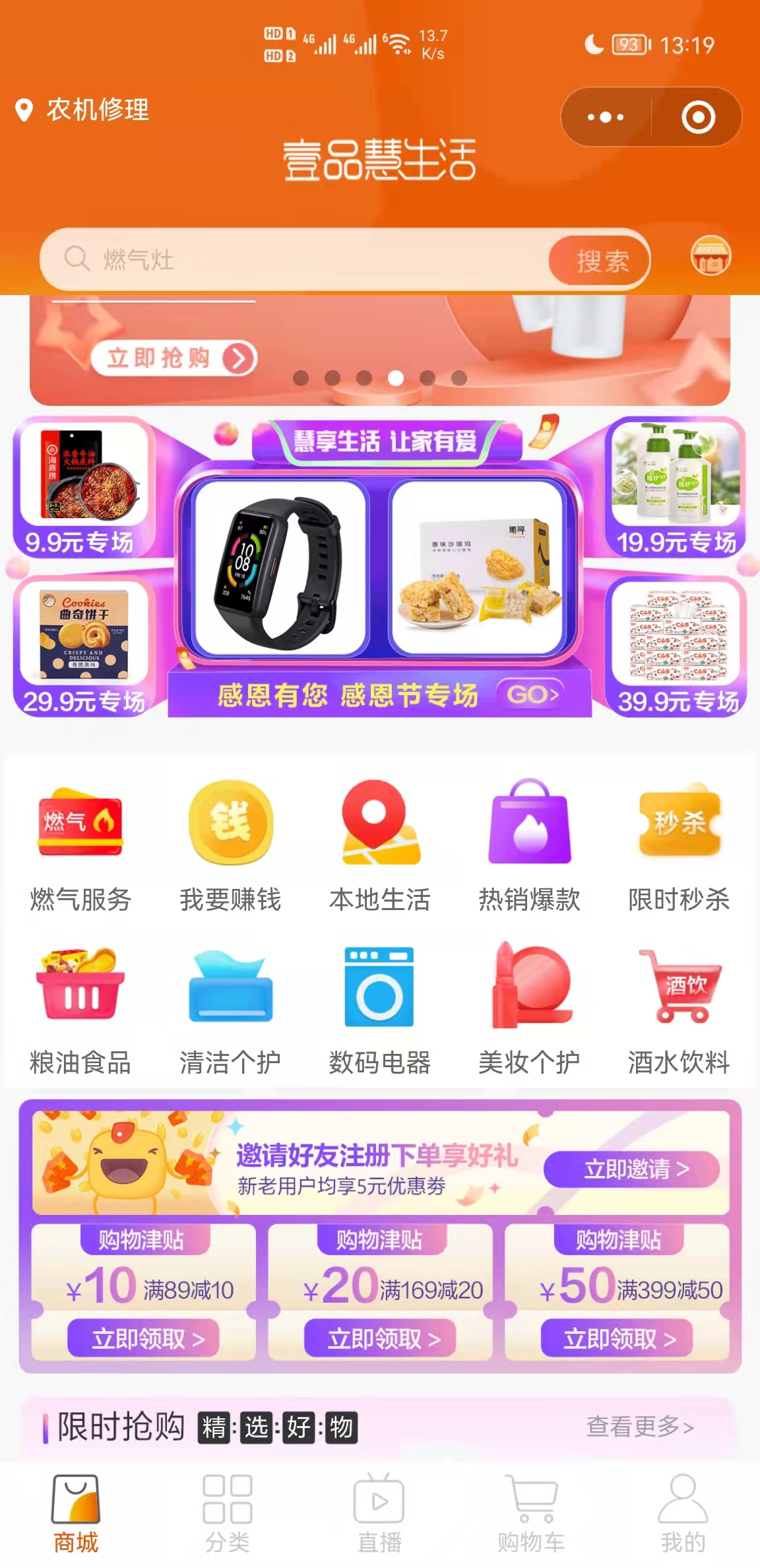Open the 39.9元专场 tile

(x=676, y=647)
